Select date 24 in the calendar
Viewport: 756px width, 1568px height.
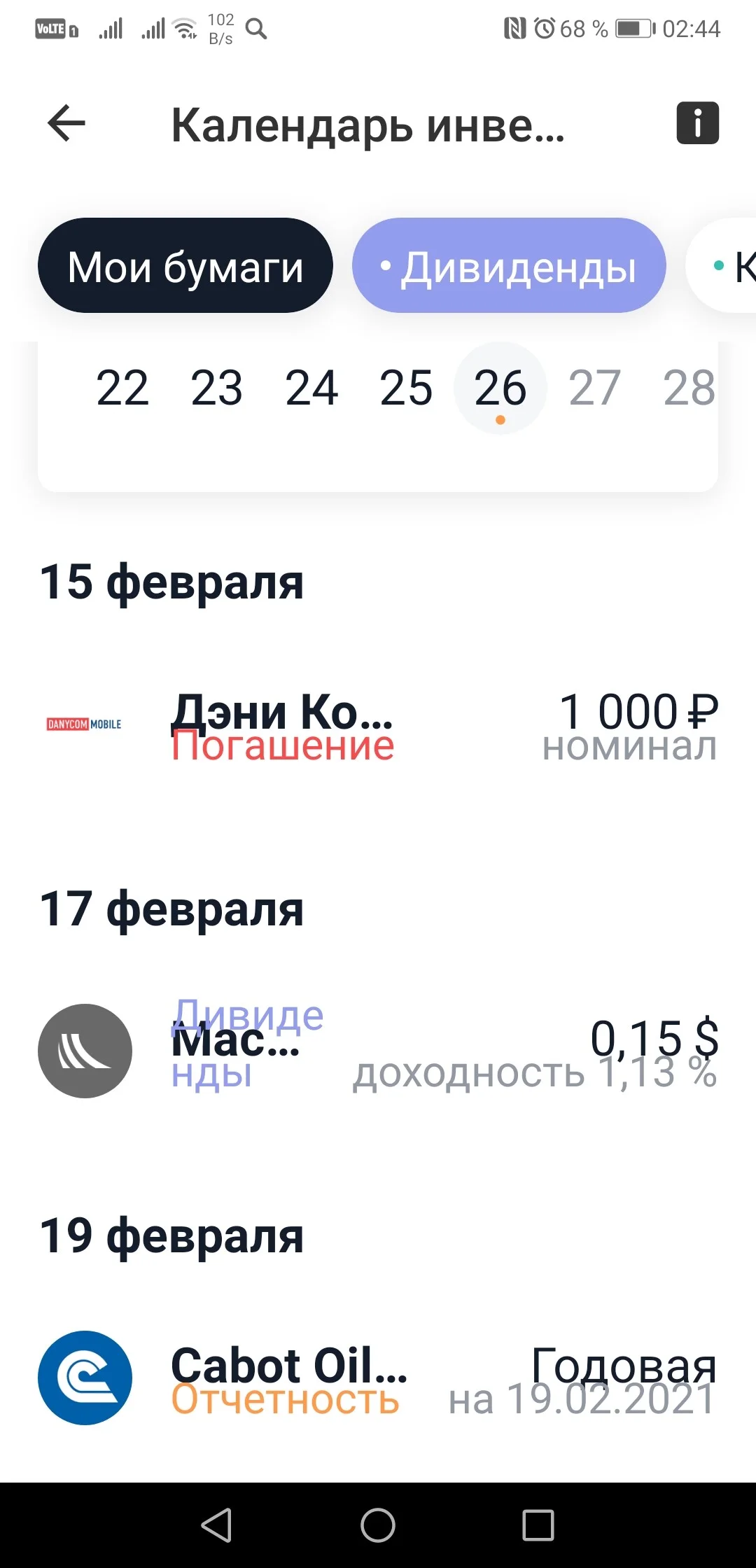tap(311, 388)
